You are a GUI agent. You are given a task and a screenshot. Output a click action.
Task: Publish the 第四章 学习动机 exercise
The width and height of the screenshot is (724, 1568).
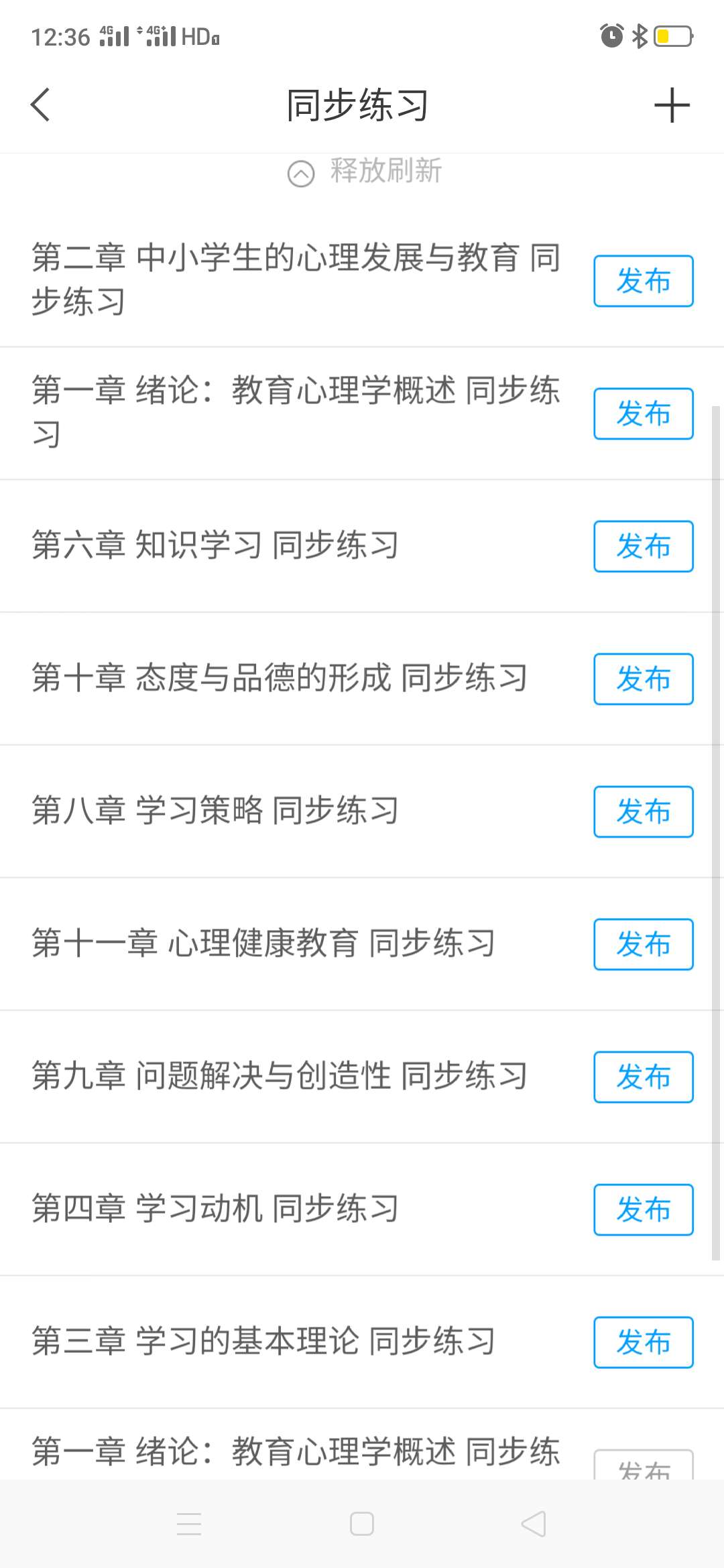tap(643, 1210)
